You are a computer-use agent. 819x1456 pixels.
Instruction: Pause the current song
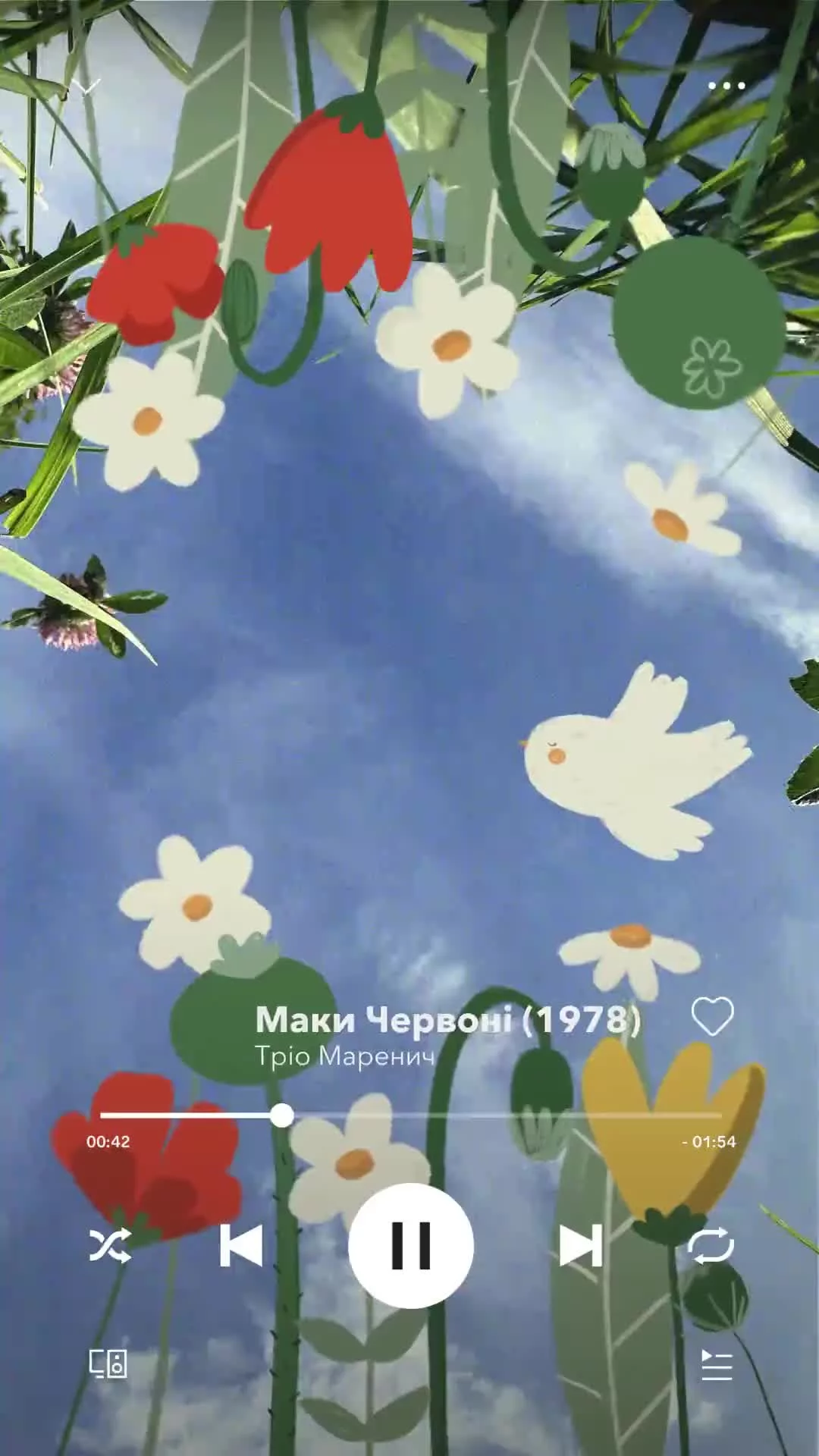click(x=411, y=1245)
